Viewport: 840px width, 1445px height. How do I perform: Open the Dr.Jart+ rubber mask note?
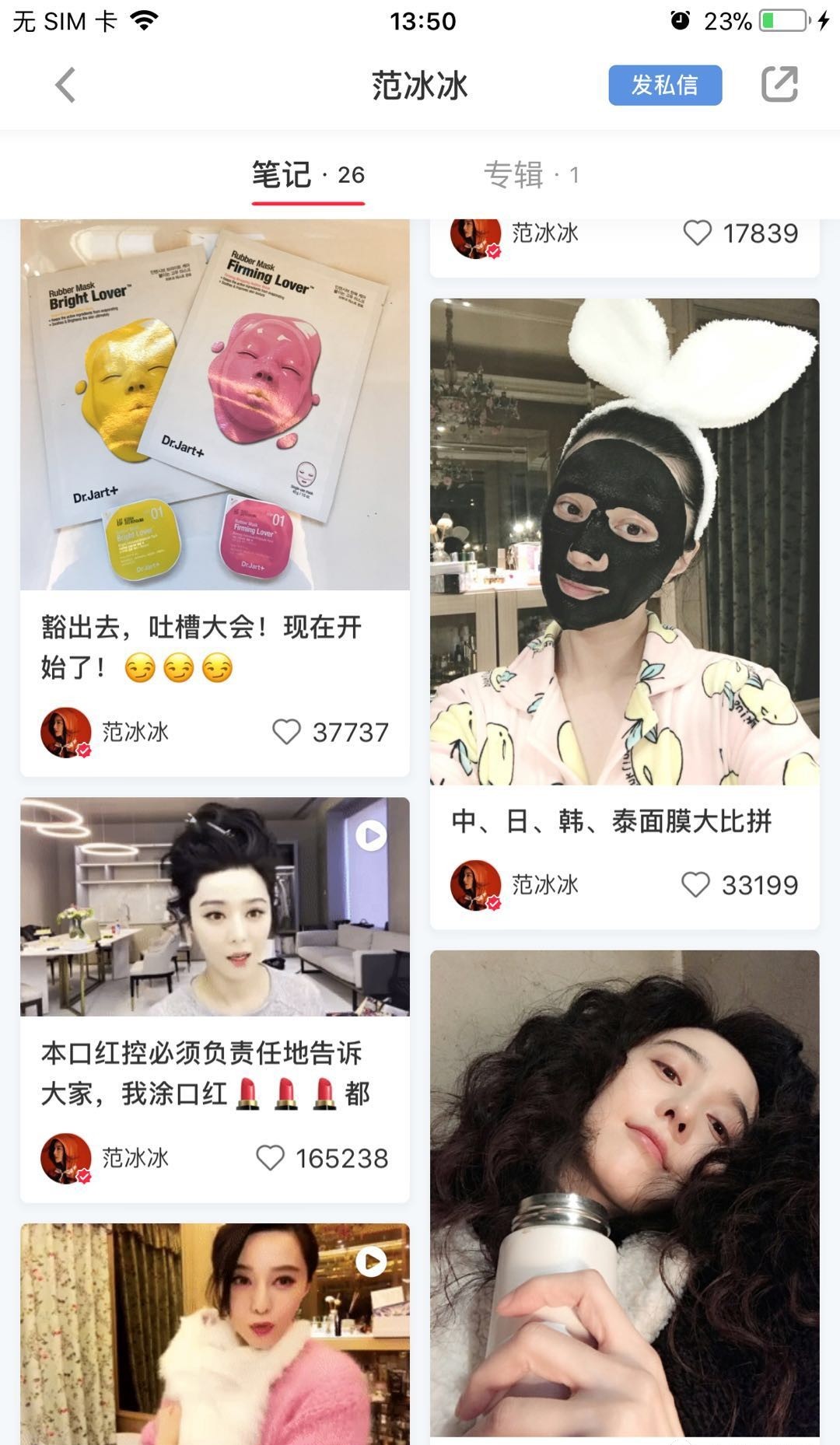coord(215,404)
